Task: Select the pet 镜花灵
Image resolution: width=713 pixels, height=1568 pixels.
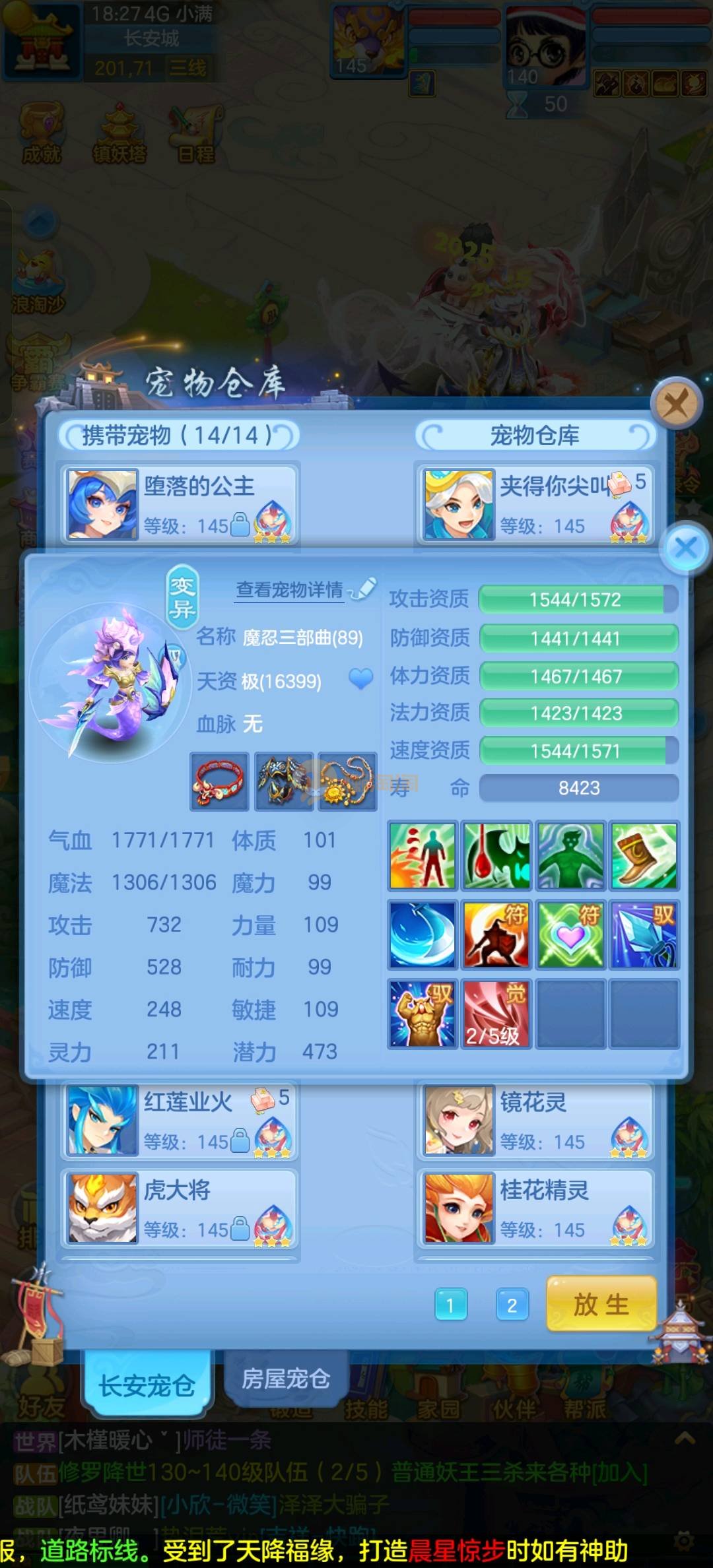Action: point(535,1121)
